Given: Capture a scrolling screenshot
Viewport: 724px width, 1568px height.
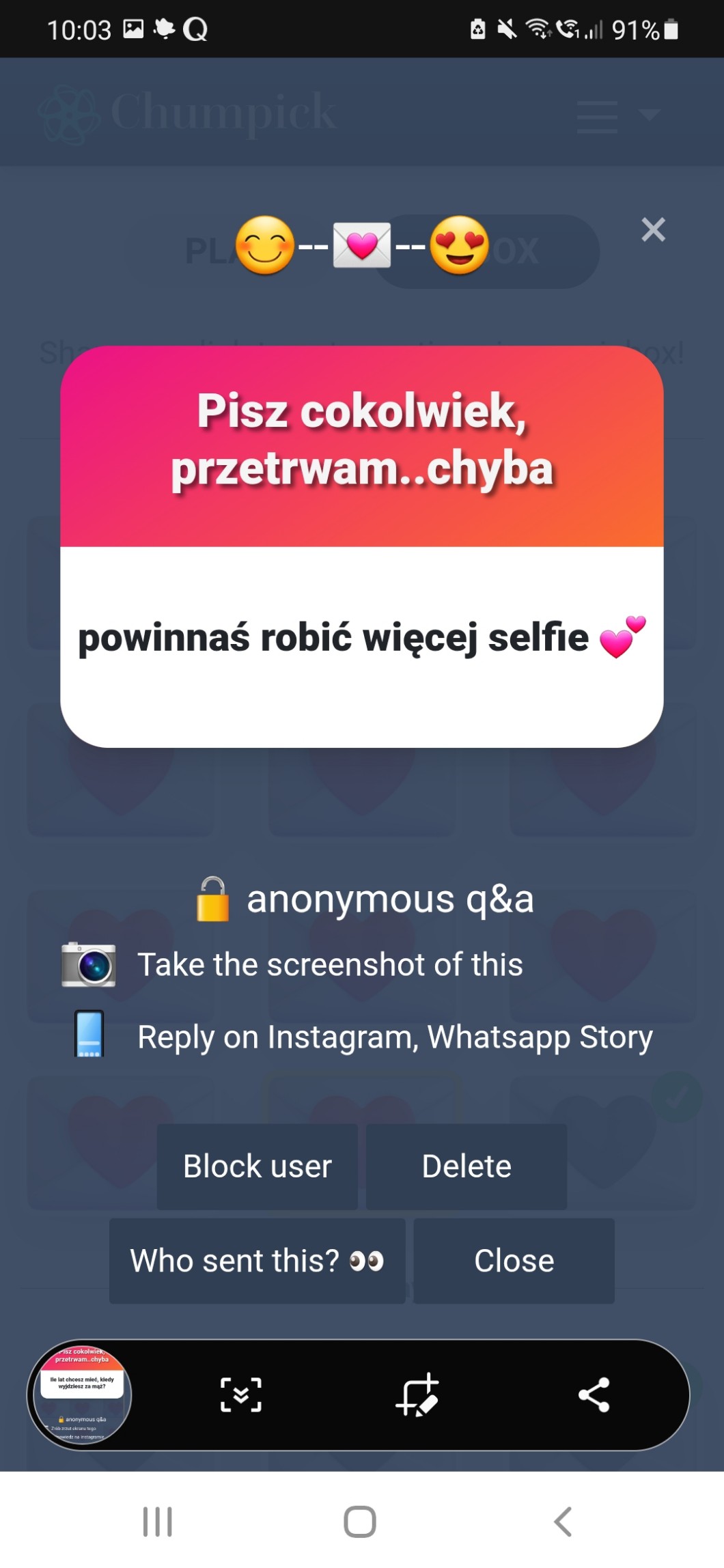Looking at the screenshot, I should pyautogui.click(x=241, y=1395).
